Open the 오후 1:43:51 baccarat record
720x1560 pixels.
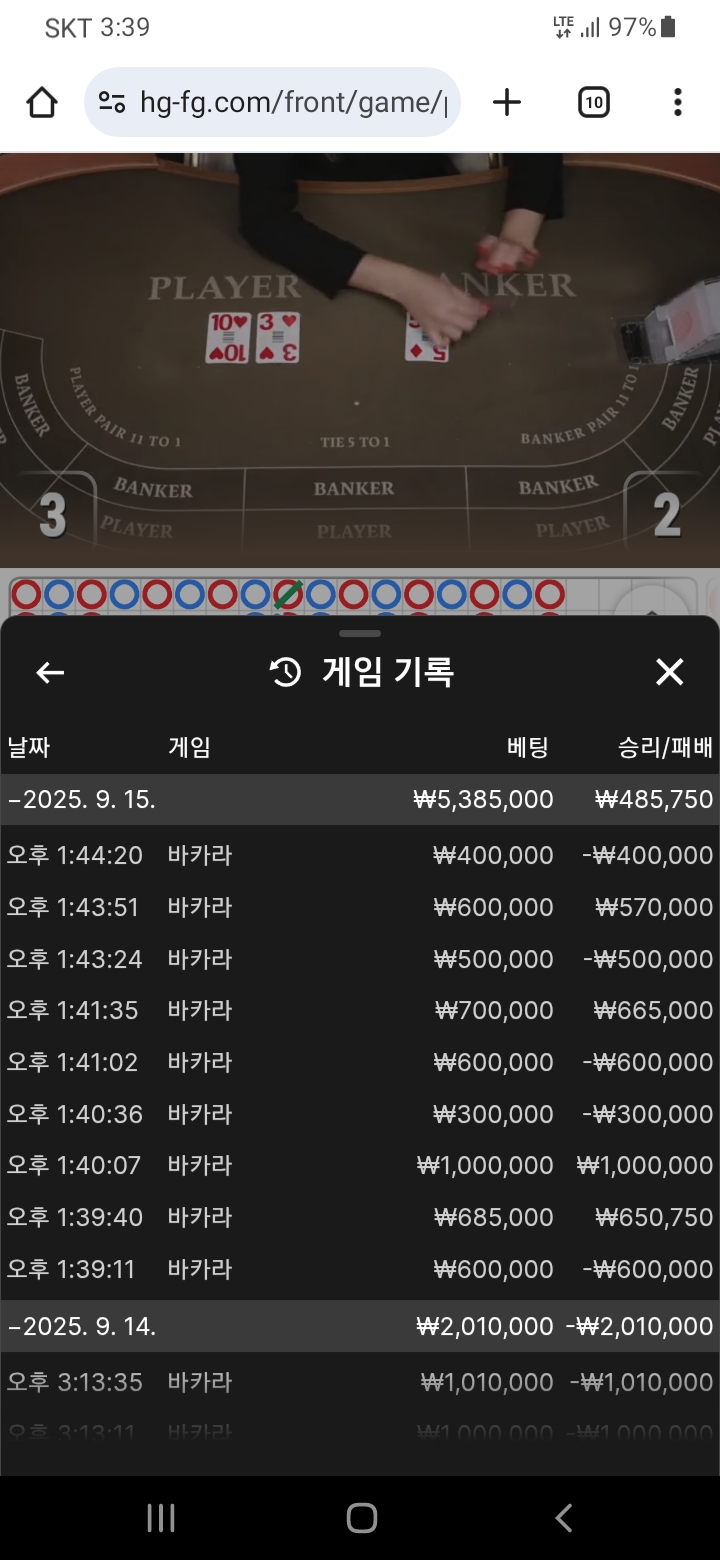(360, 907)
